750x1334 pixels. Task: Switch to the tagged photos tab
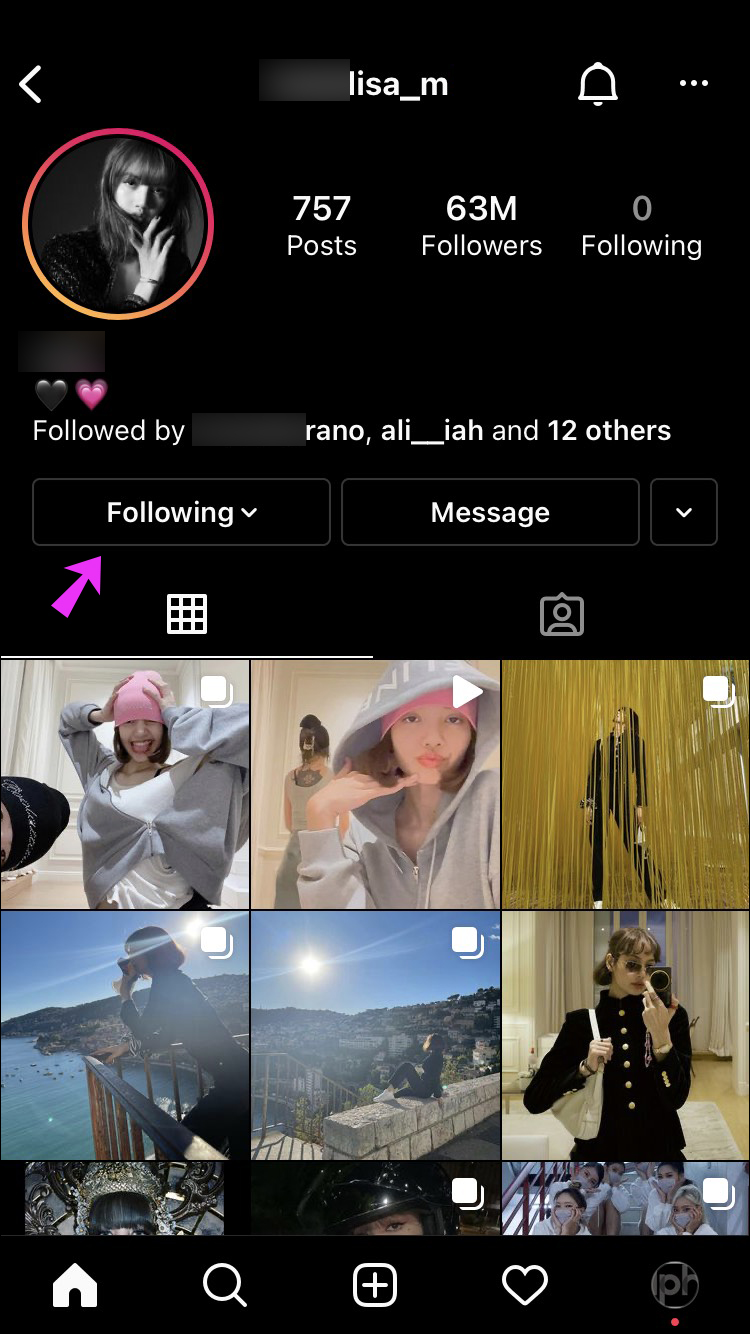561,615
